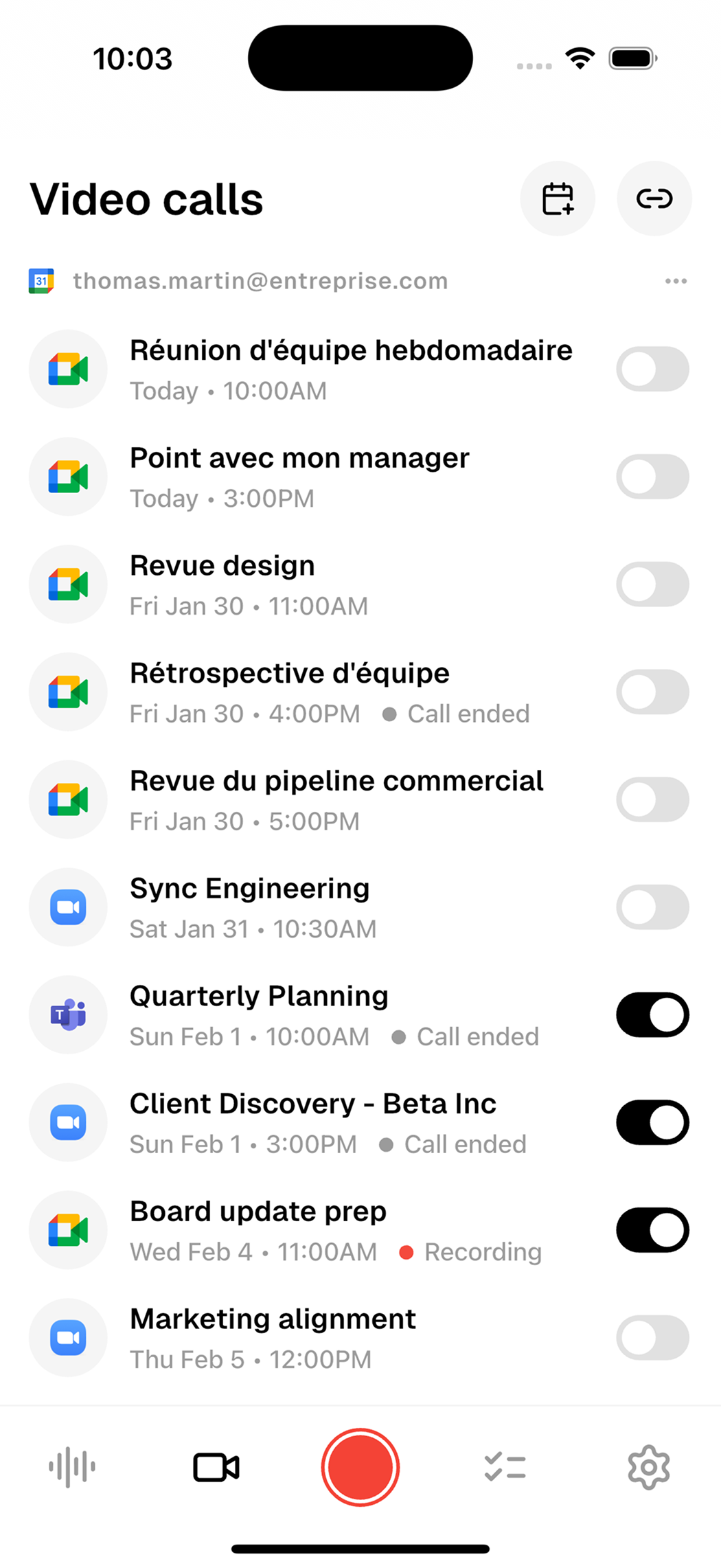Start a new recording with red button
This screenshot has height=1568, width=721.
pyautogui.click(x=360, y=1467)
